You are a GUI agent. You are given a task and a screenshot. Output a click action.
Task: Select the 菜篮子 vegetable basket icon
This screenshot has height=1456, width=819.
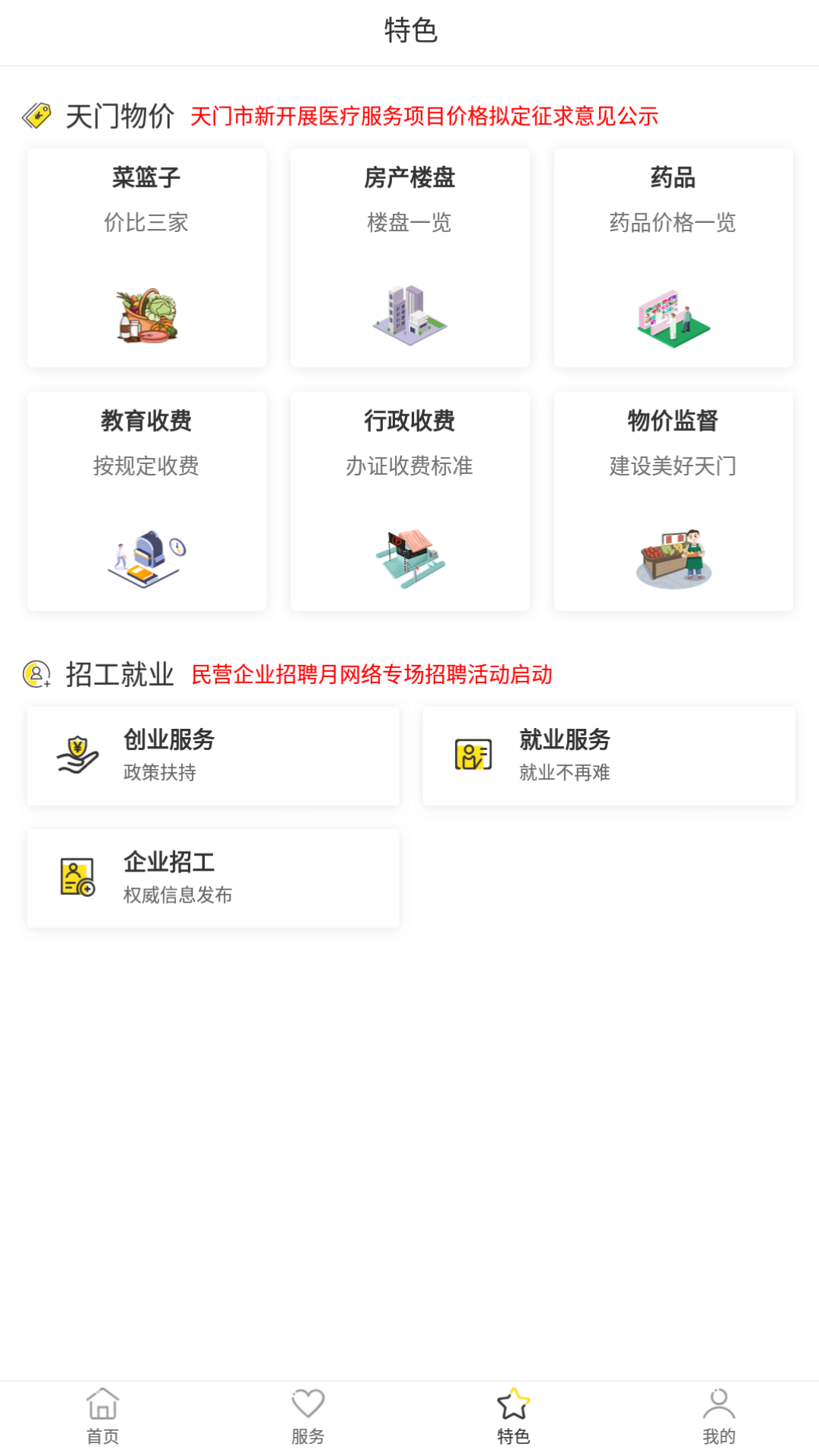[x=146, y=314]
